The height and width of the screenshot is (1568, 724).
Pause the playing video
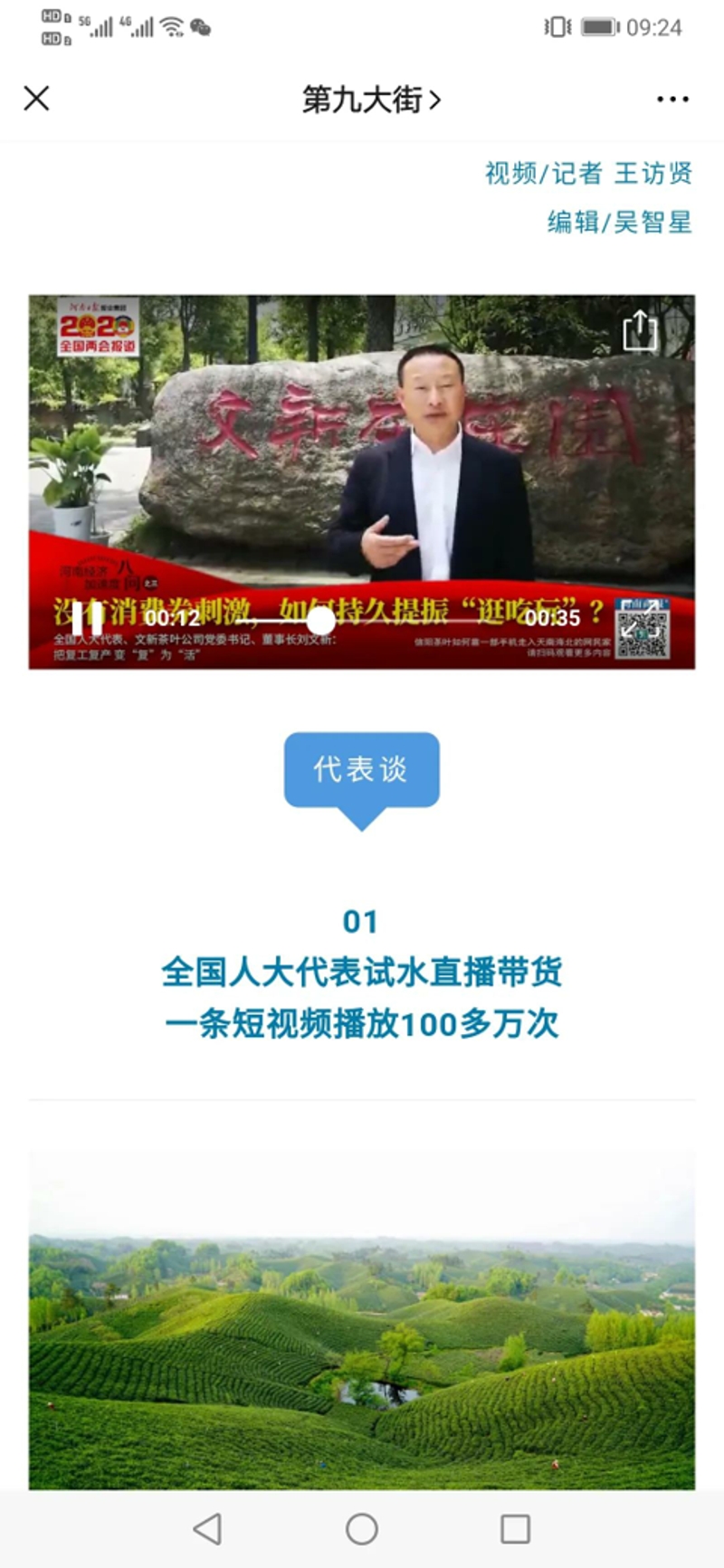(87, 620)
